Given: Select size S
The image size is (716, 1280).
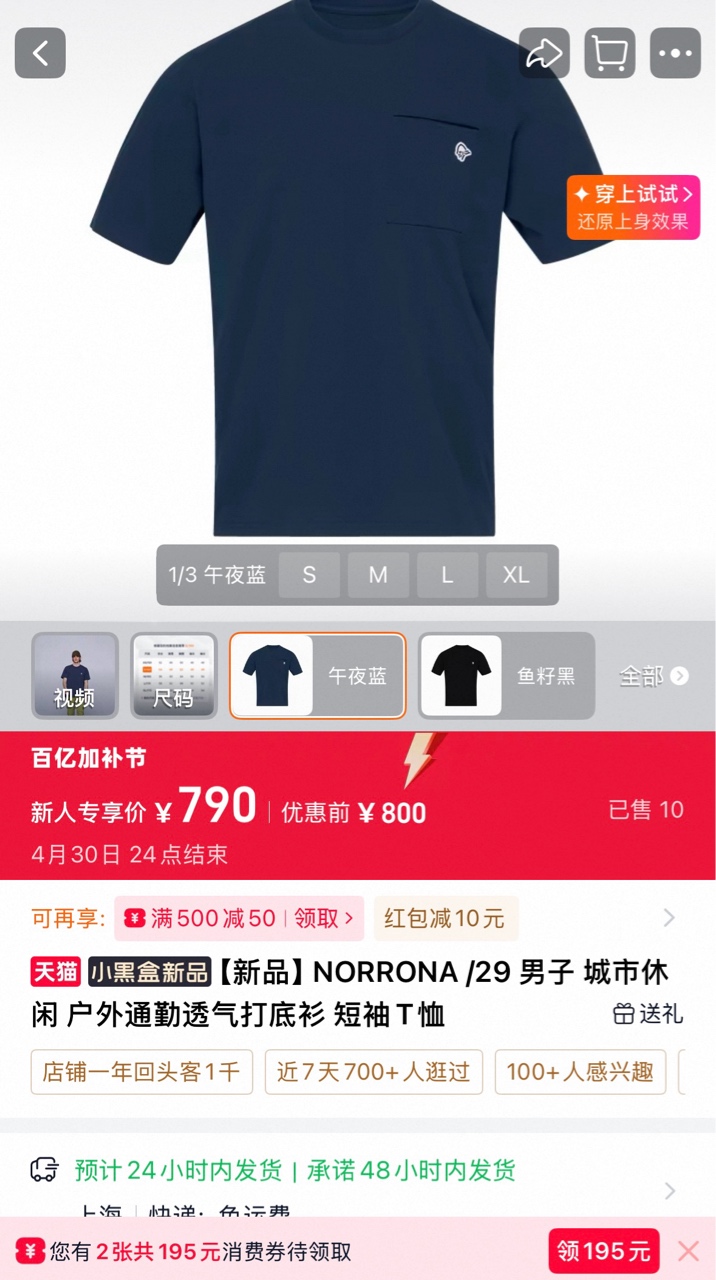Looking at the screenshot, I should coord(309,575).
